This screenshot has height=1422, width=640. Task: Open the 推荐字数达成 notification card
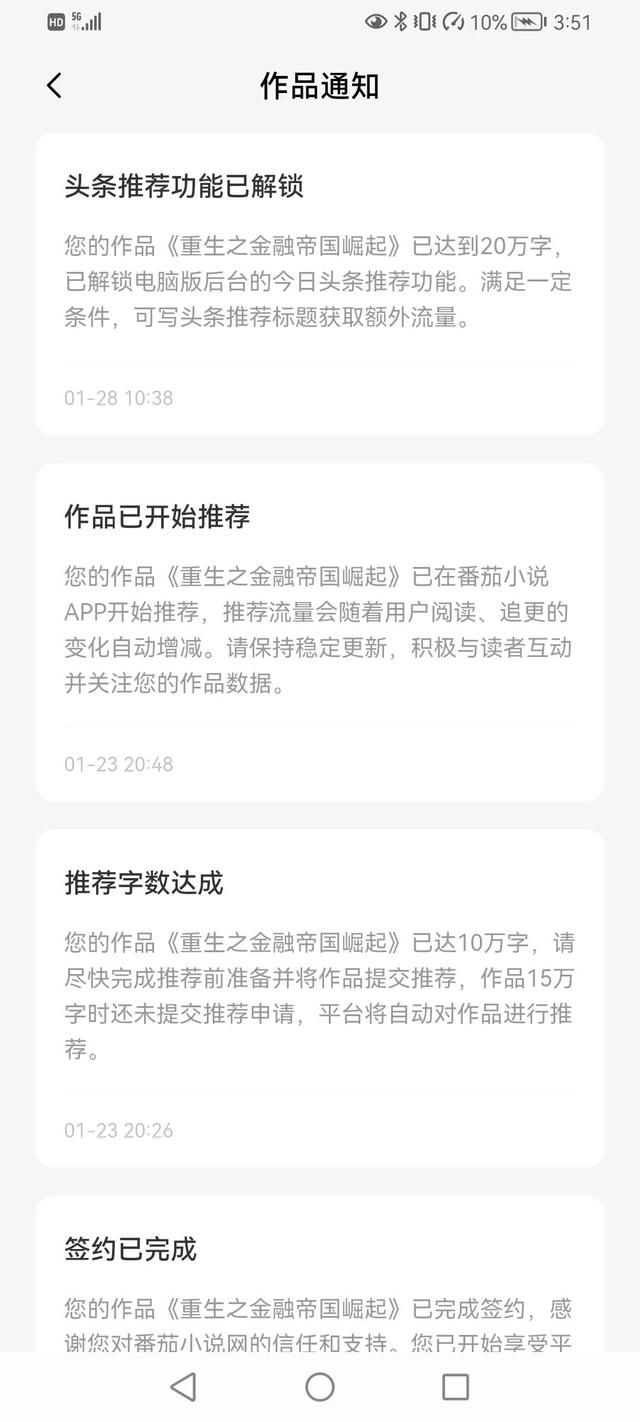(320, 998)
